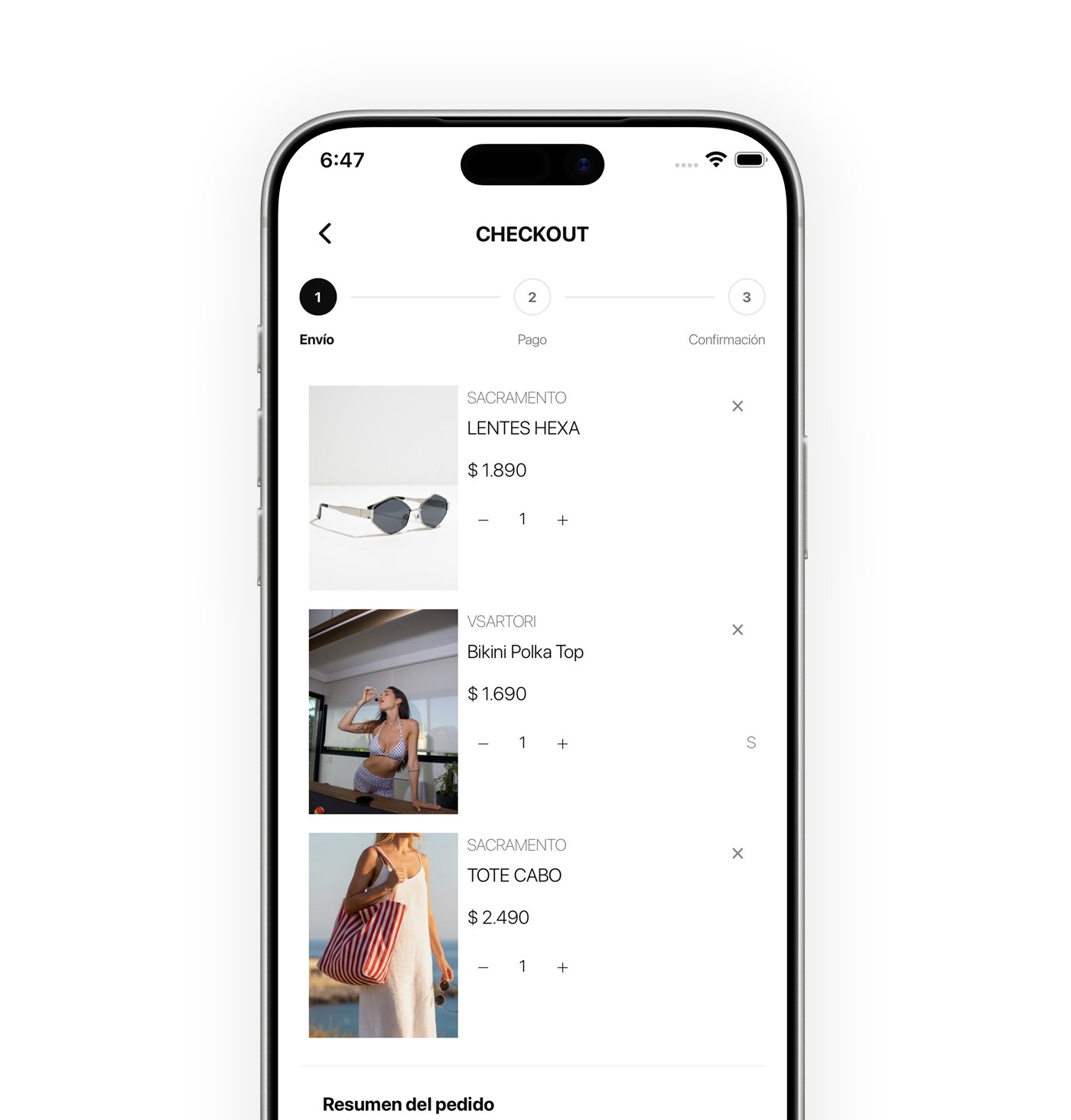Image resolution: width=1071 pixels, height=1120 pixels.
Task: View the Tote Cabo product image
Action: [383, 935]
